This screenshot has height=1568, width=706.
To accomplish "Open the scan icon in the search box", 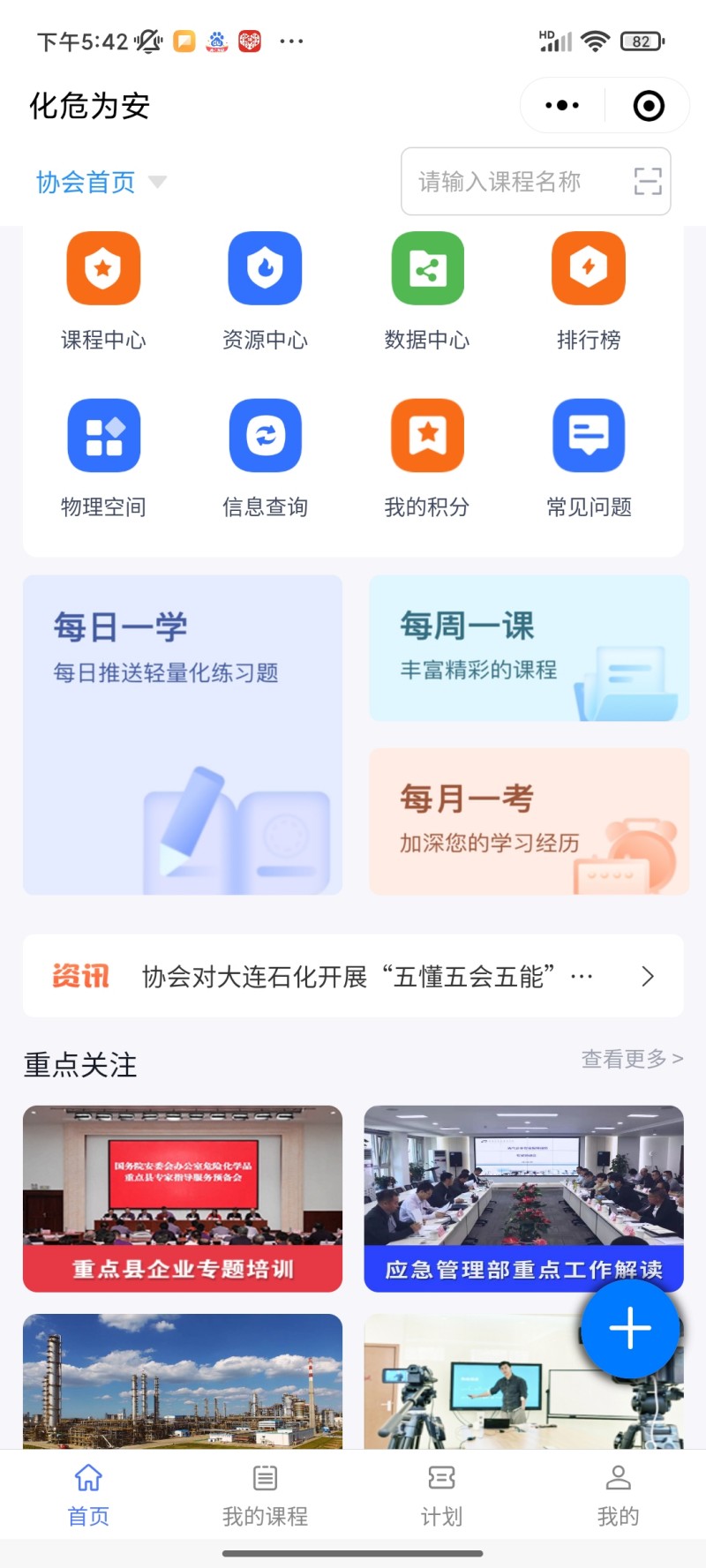I will coord(647,182).
